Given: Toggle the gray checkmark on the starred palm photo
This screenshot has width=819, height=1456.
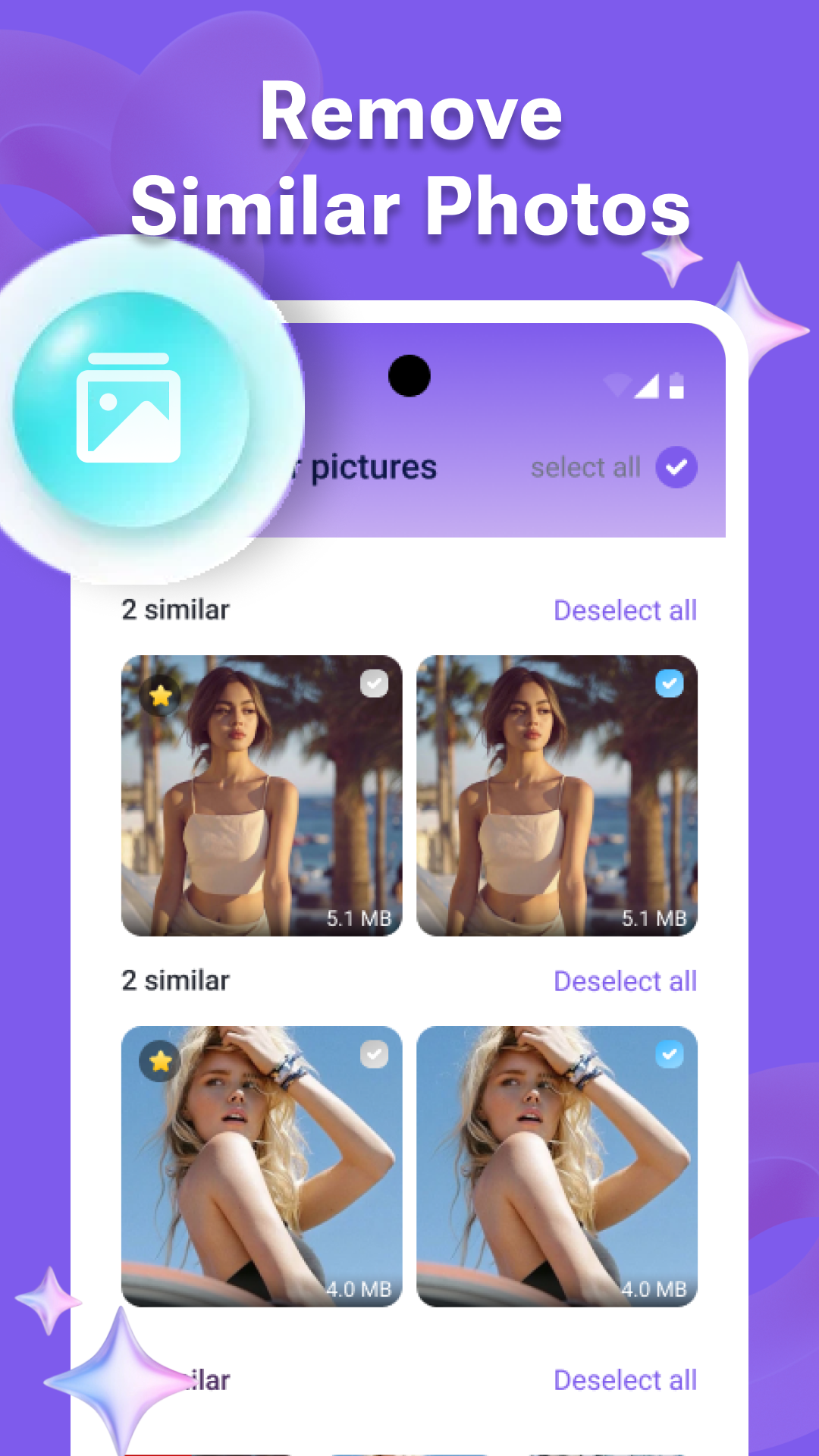Looking at the screenshot, I should (372, 682).
